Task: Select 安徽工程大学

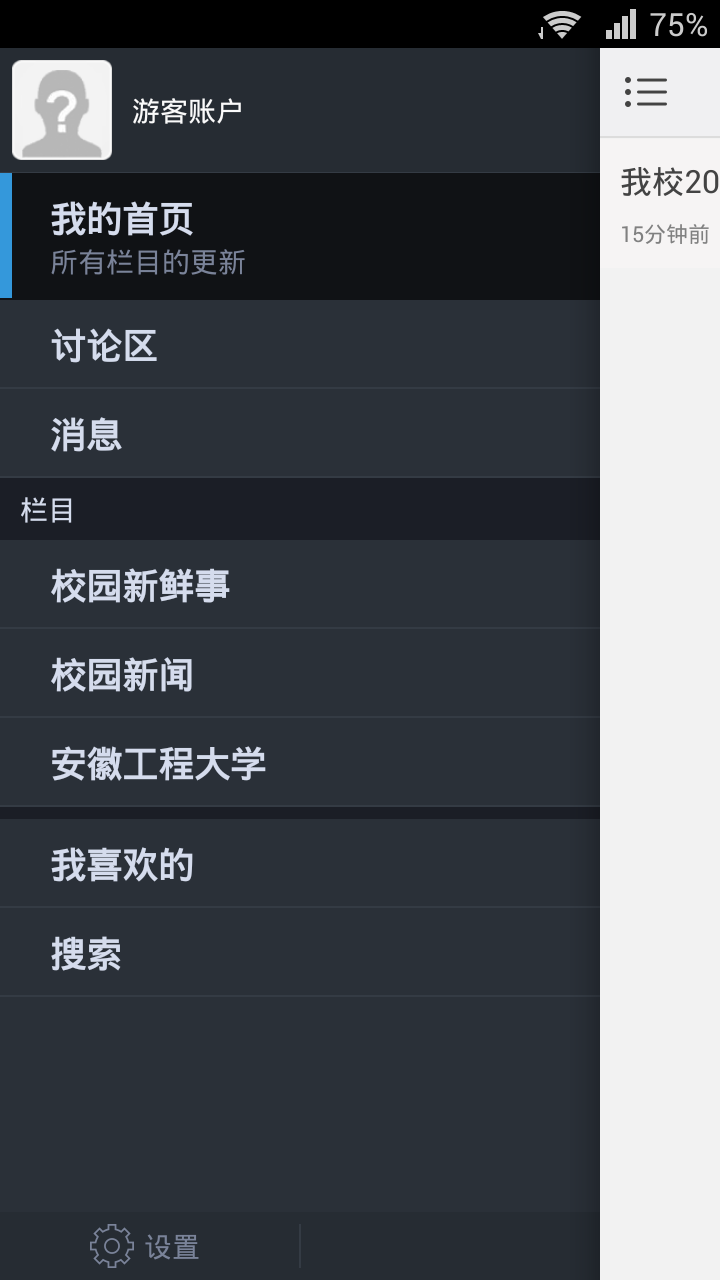Action: 300,763
